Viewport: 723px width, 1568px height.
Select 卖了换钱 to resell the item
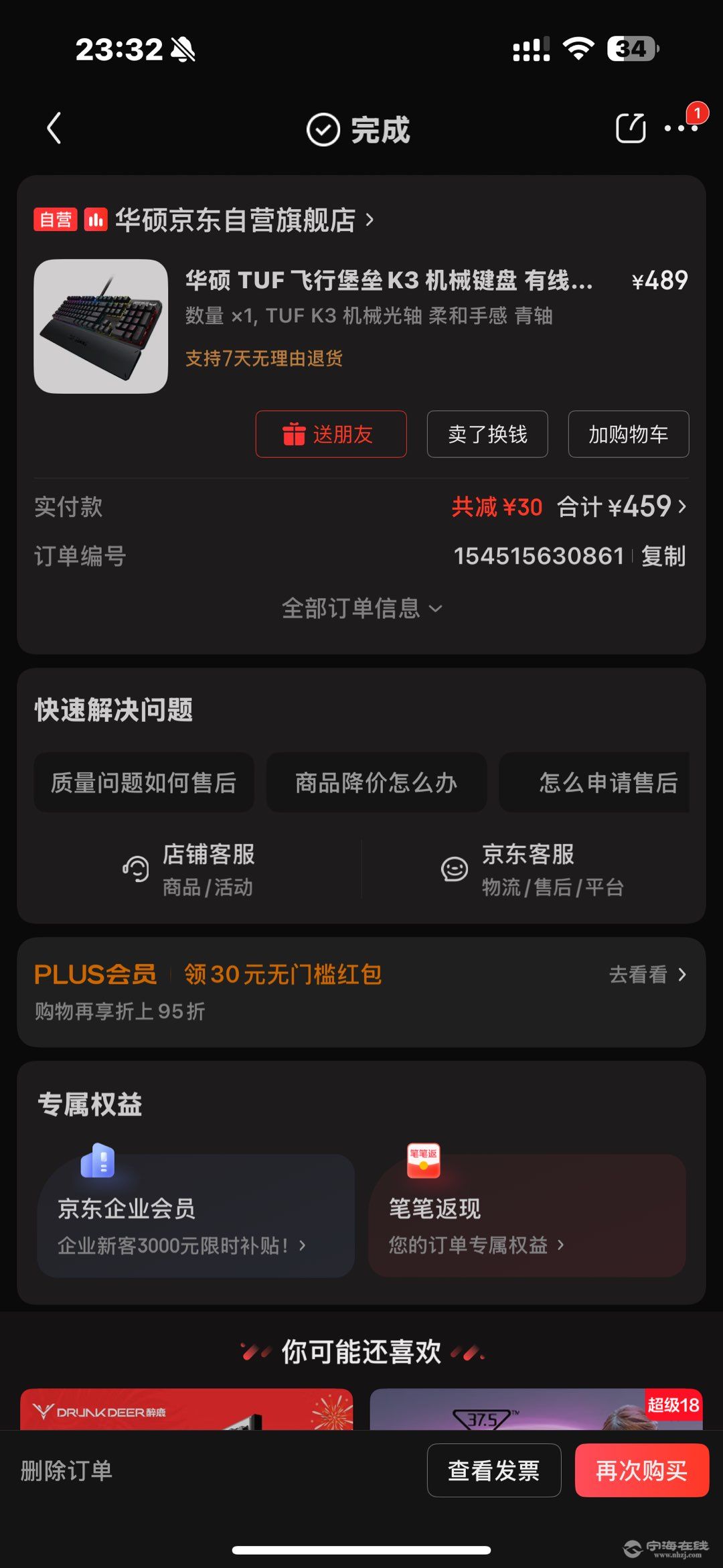[487, 434]
